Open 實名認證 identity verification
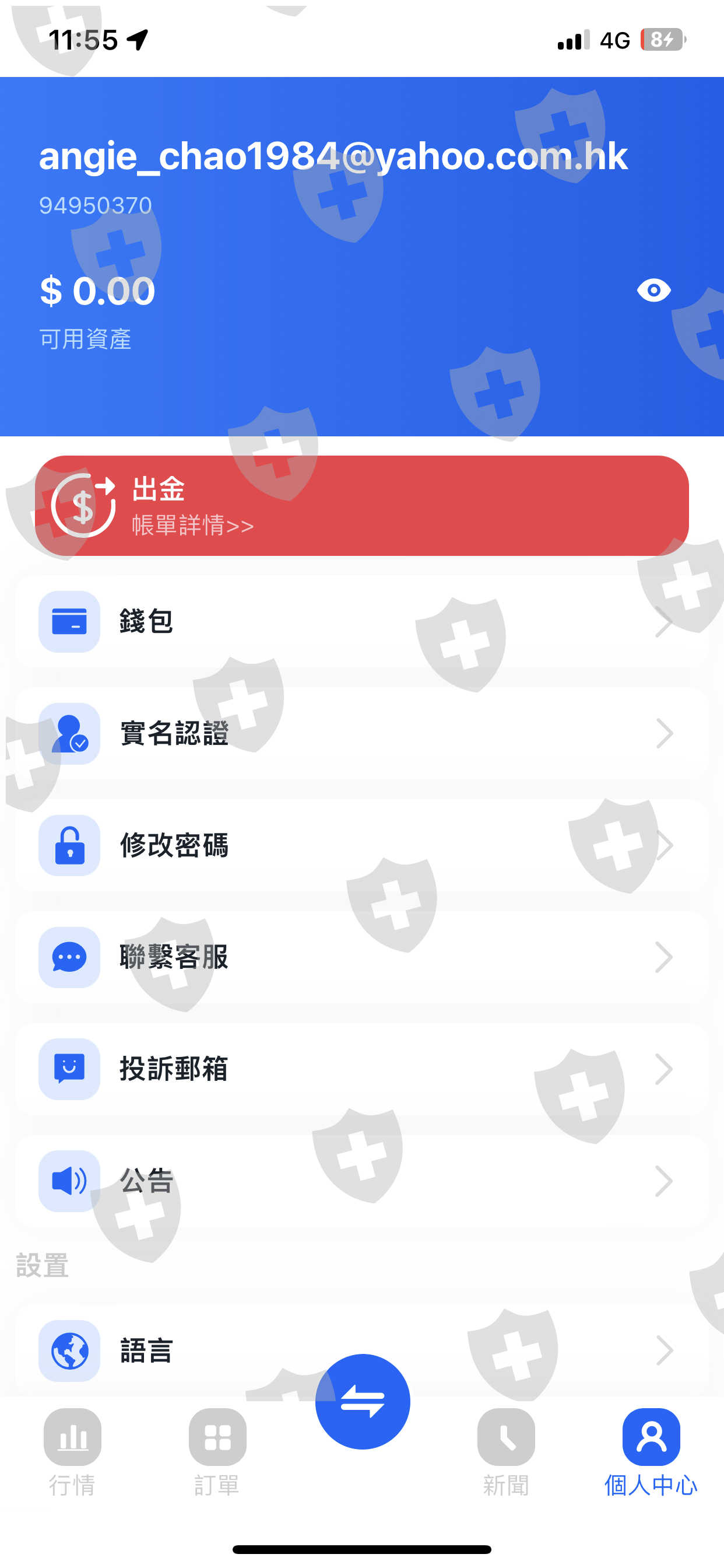 [x=361, y=733]
